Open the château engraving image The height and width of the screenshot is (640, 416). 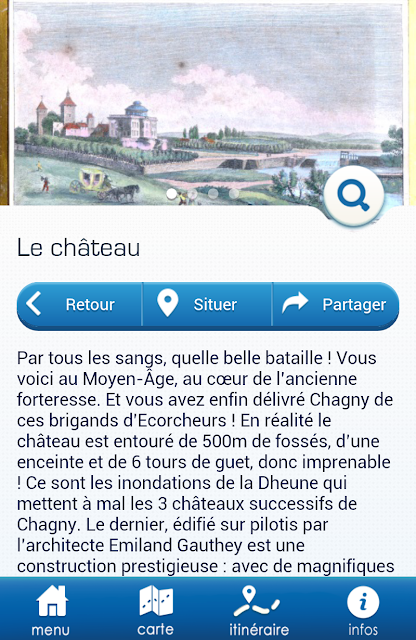(x=208, y=102)
